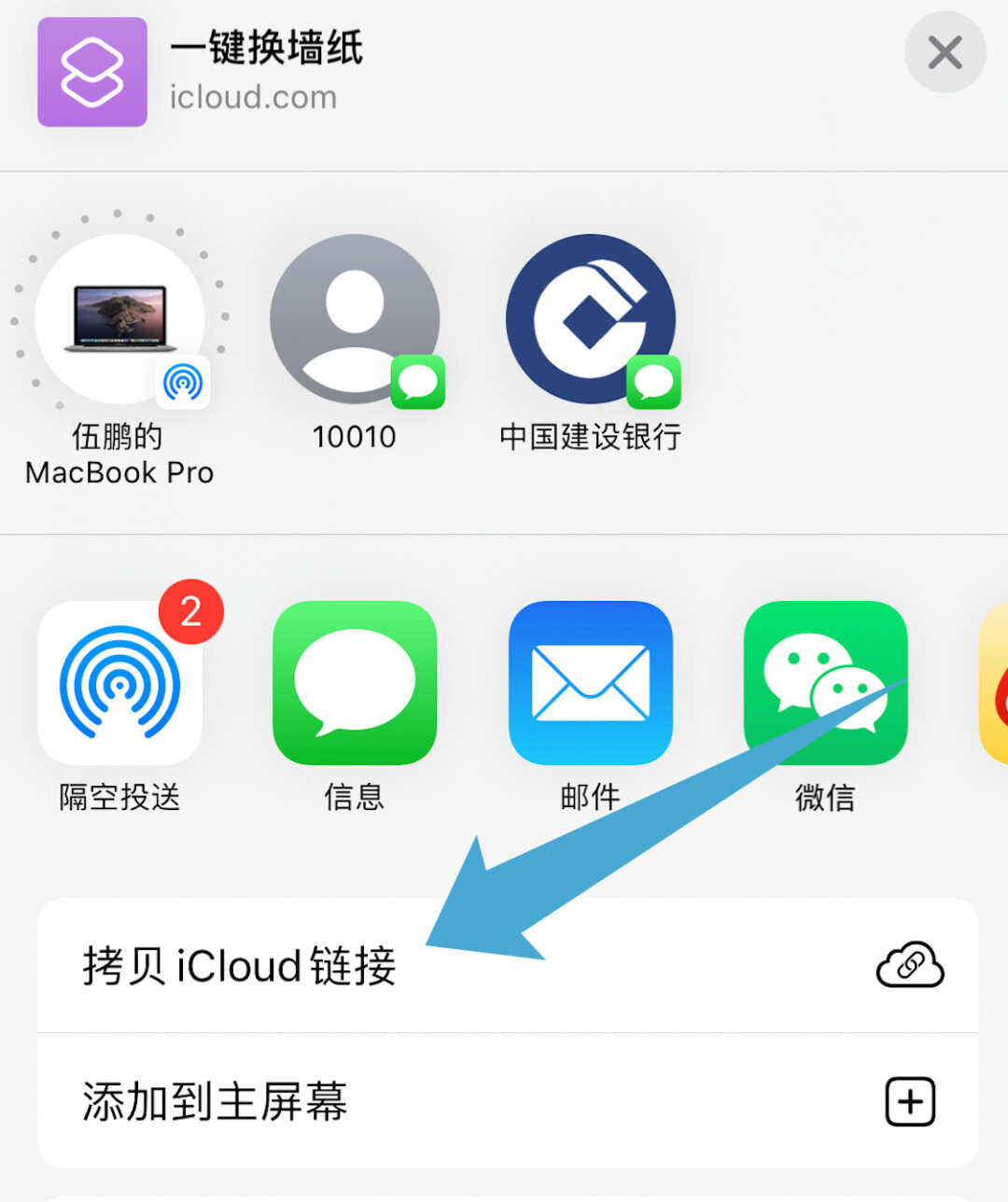The width and height of the screenshot is (1008, 1202).
Task: Share with contact 10010
Action: tap(355, 321)
